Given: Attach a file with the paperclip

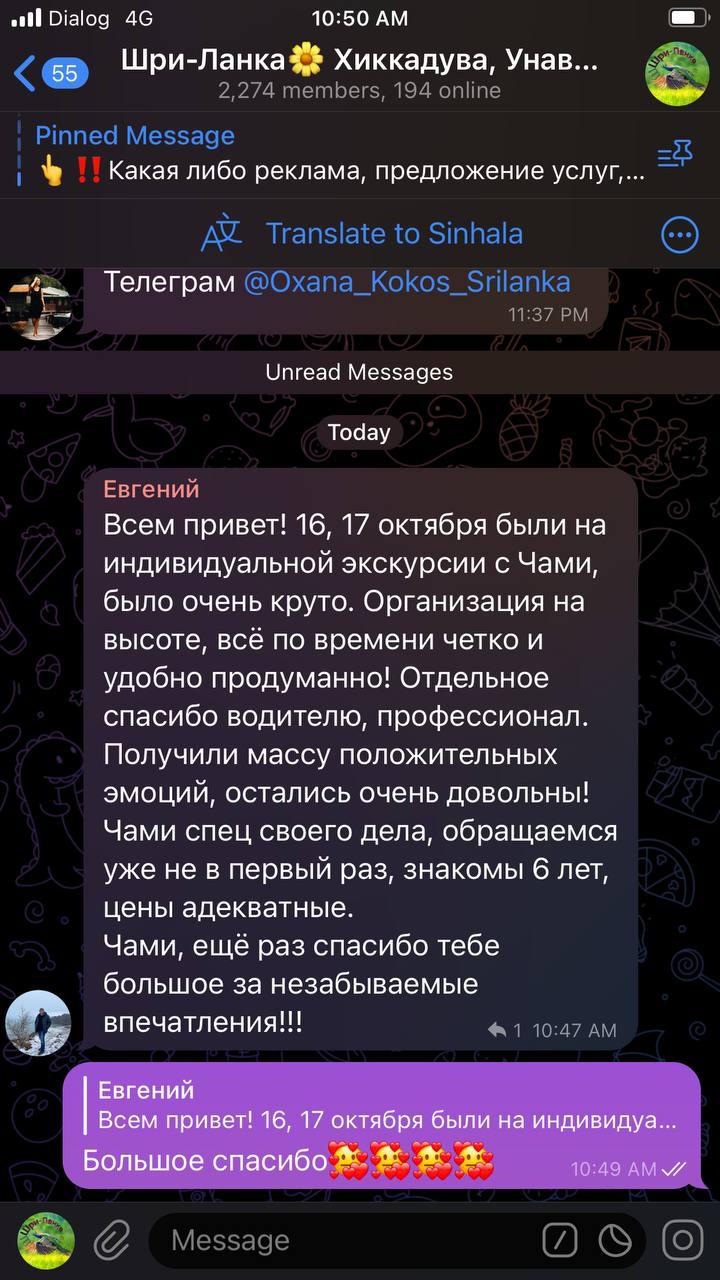Looking at the screenshot, I should coord(112,1241).
